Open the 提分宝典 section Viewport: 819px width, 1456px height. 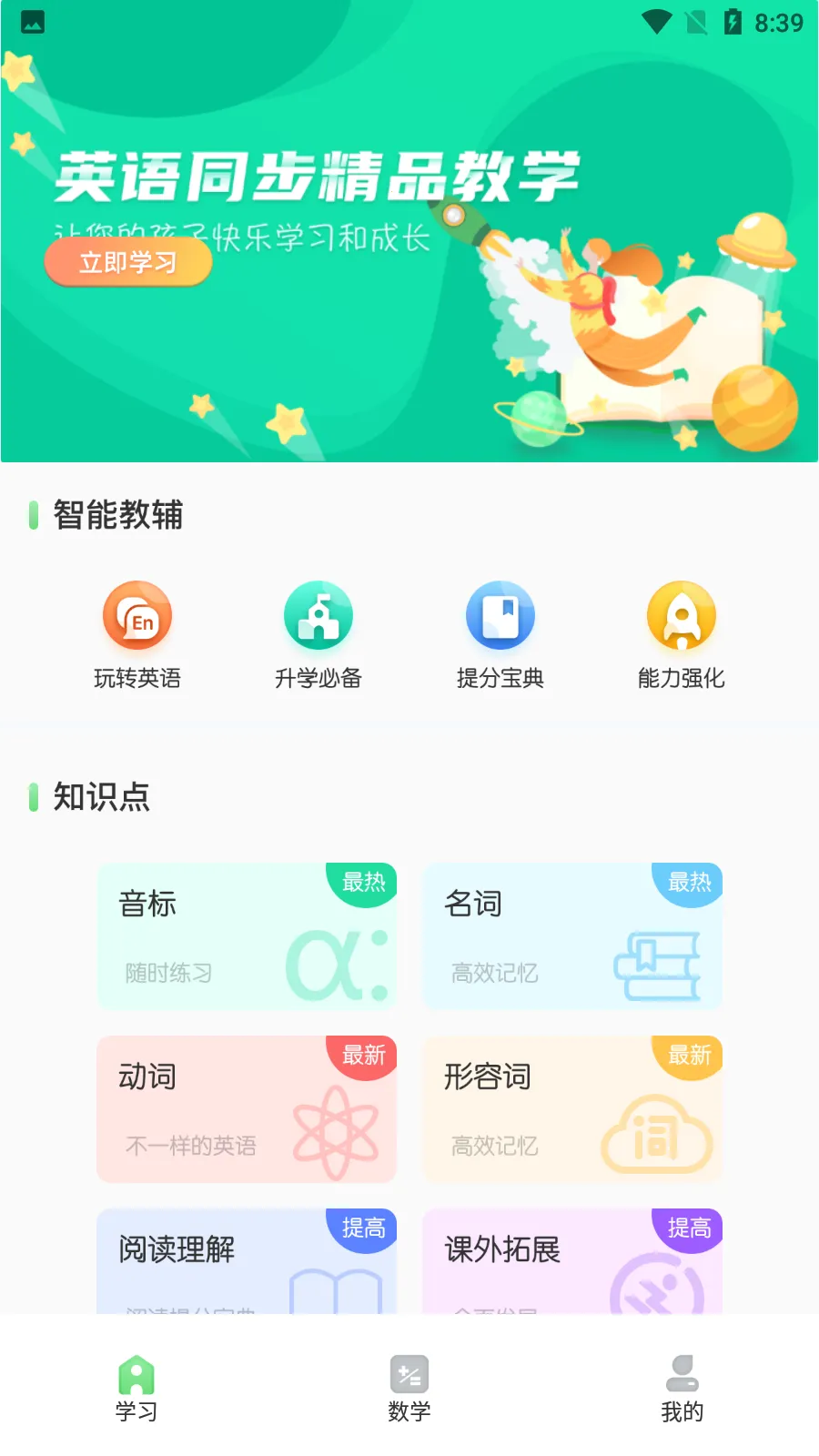coord(500,634)
